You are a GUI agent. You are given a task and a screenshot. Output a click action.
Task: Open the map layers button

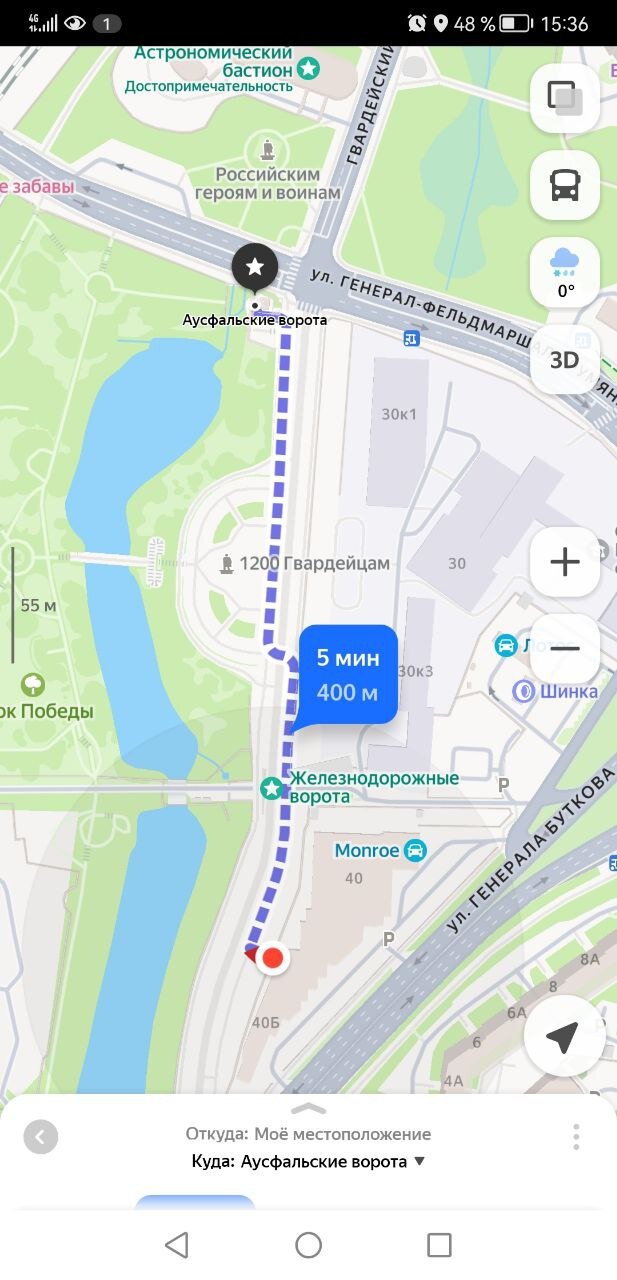click(564, 98)
